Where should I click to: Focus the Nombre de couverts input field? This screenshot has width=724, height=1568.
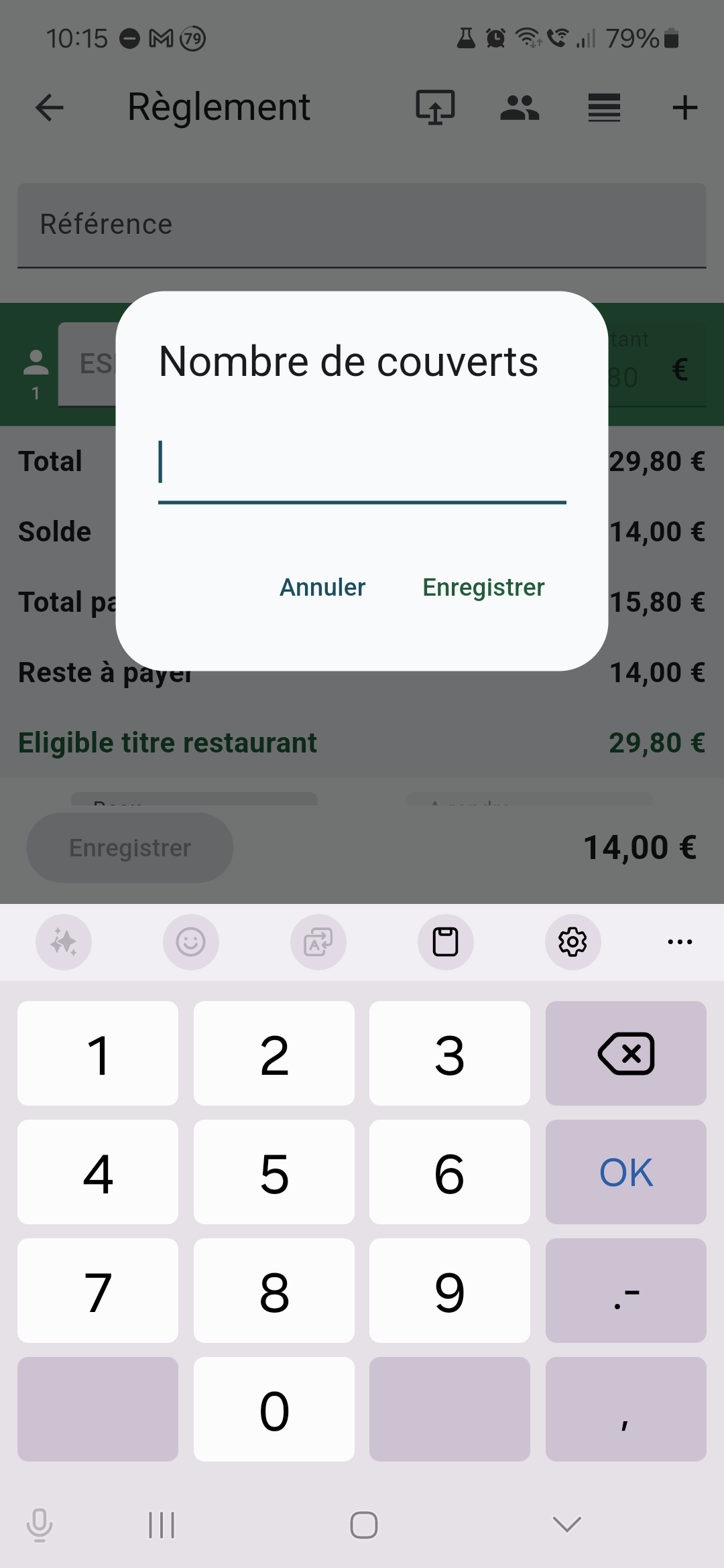click(x=362, y=464)
